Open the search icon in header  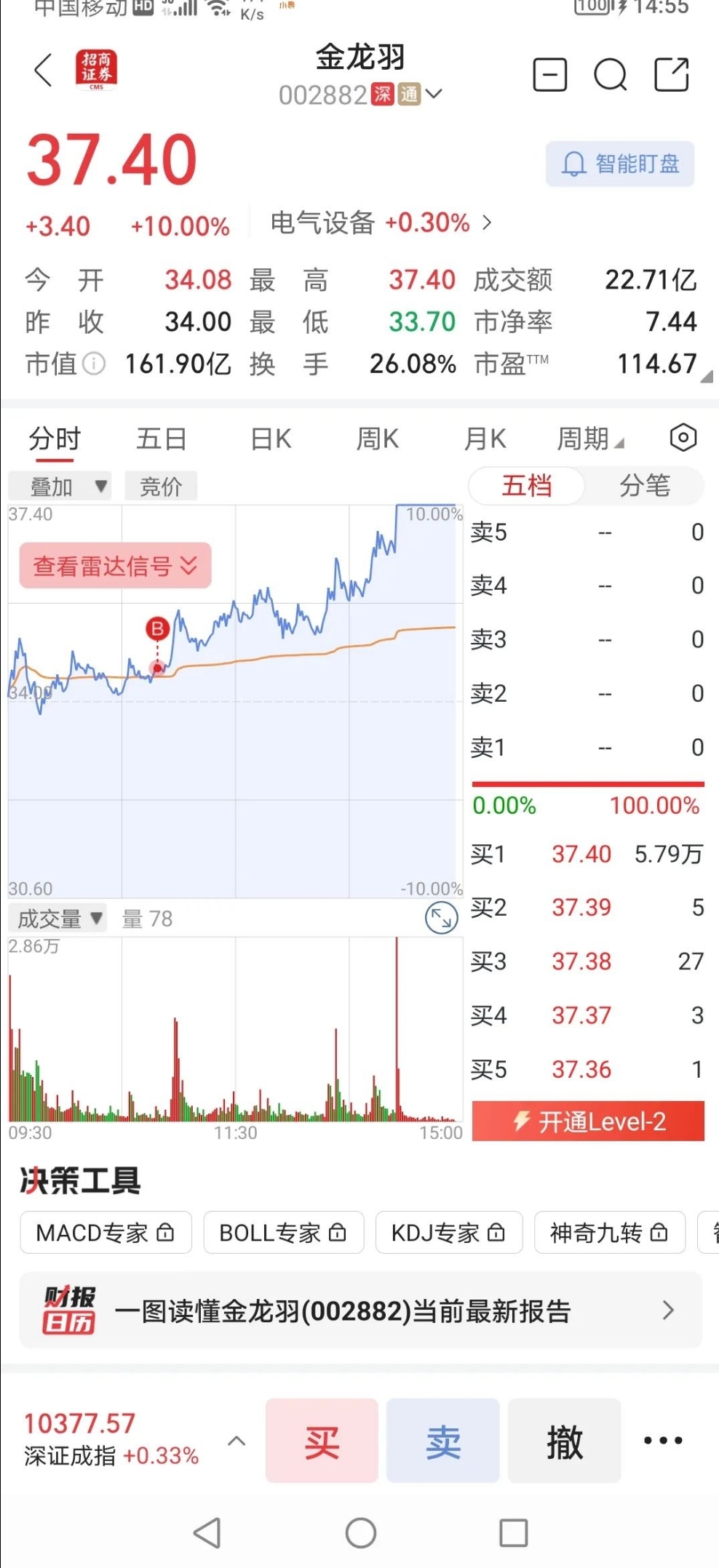click(x=610, y=73)
